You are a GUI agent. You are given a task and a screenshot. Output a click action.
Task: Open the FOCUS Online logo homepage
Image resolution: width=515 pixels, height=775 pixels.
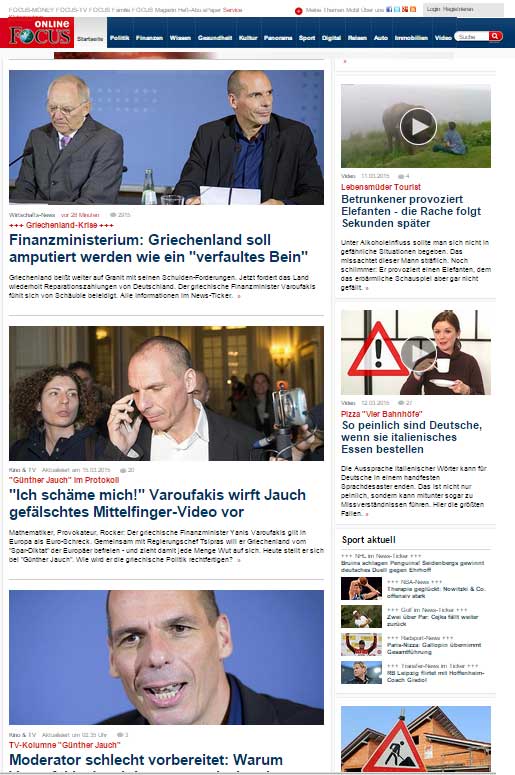38,33
